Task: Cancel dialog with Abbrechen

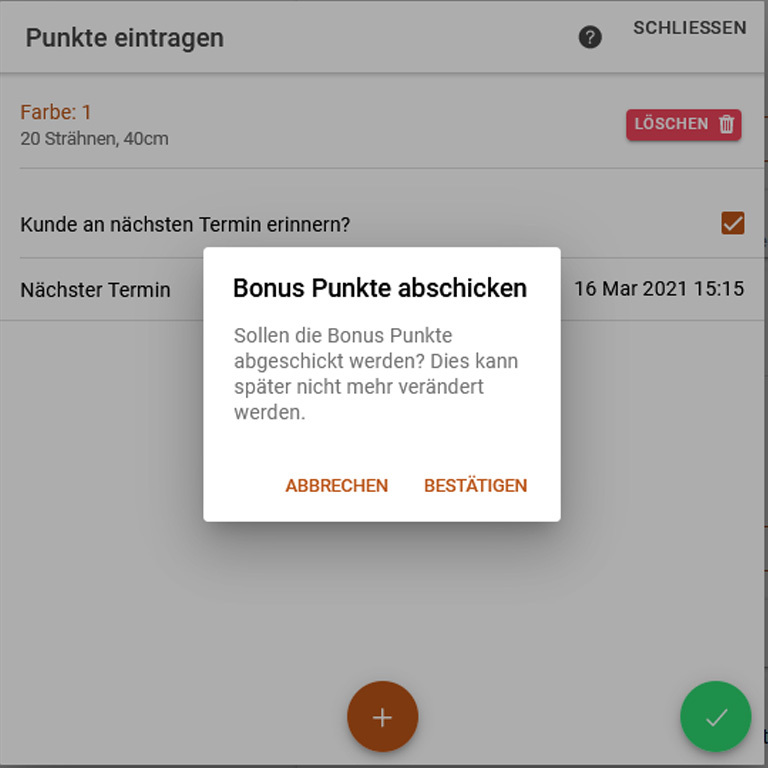Action: (336, 486)
